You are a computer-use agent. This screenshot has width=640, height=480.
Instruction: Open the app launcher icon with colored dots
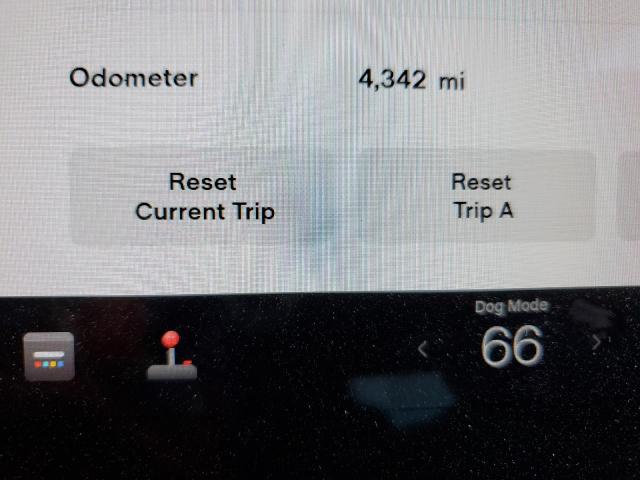coord(49,357)
